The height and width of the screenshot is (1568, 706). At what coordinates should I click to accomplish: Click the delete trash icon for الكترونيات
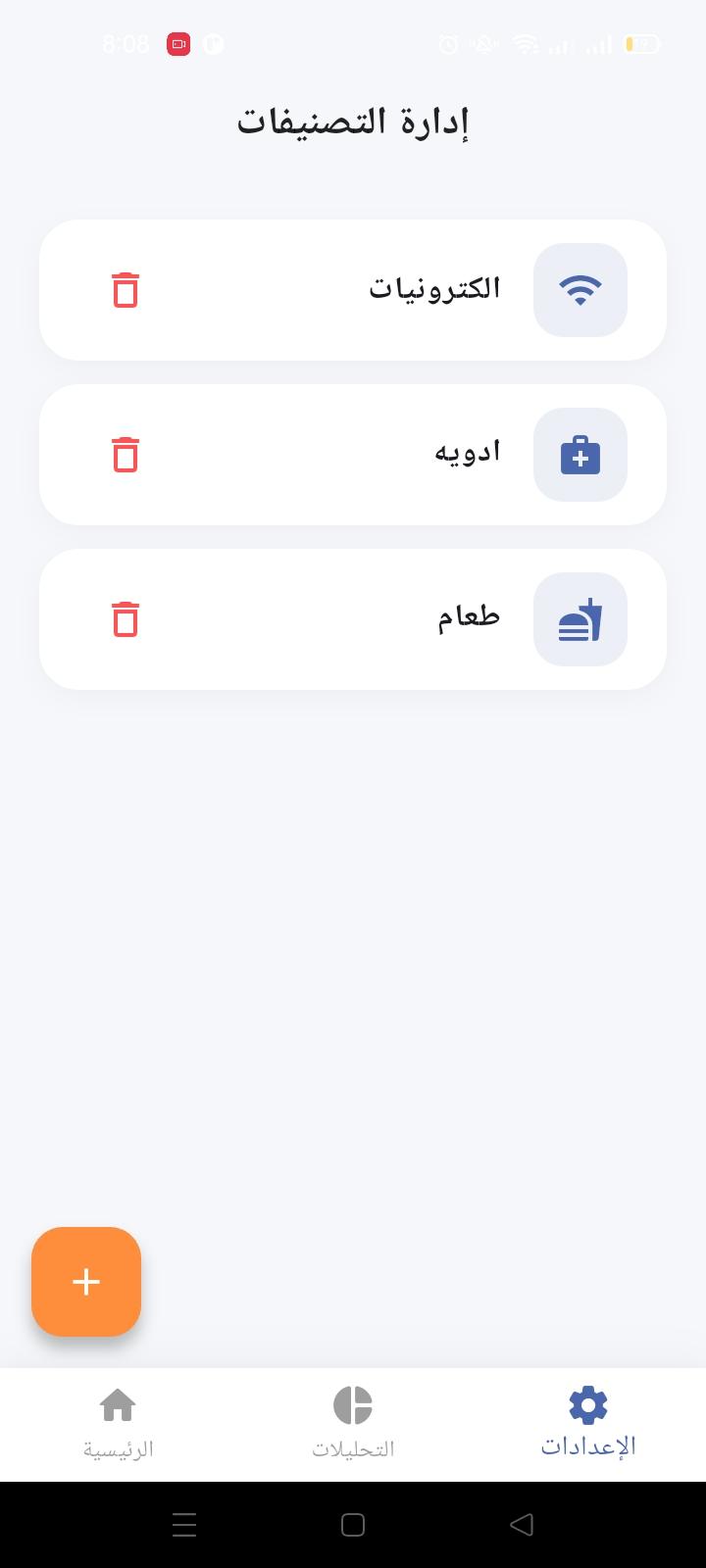click(x=126, y=289)
